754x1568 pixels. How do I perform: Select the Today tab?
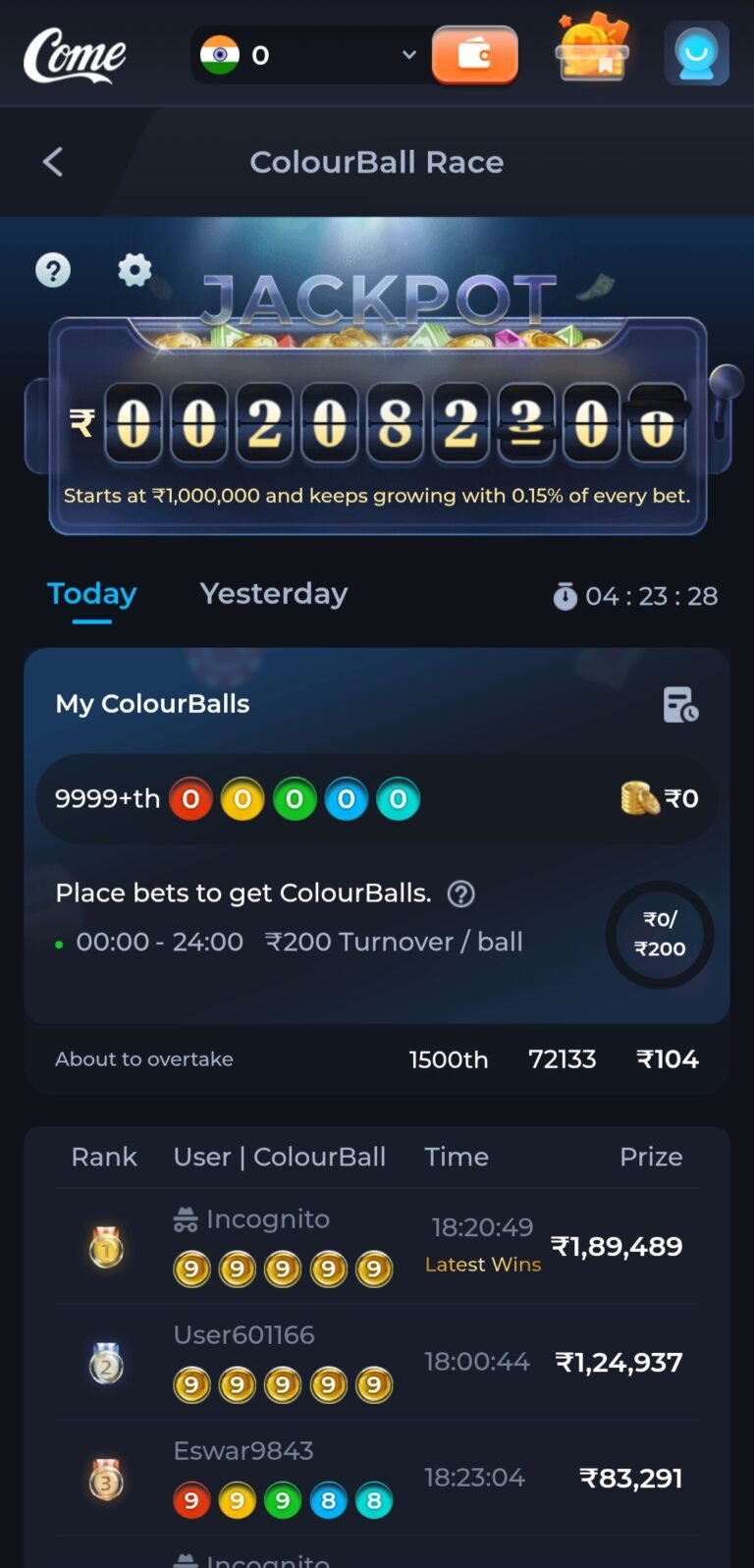pyautogui.click(x=91, y=594)
